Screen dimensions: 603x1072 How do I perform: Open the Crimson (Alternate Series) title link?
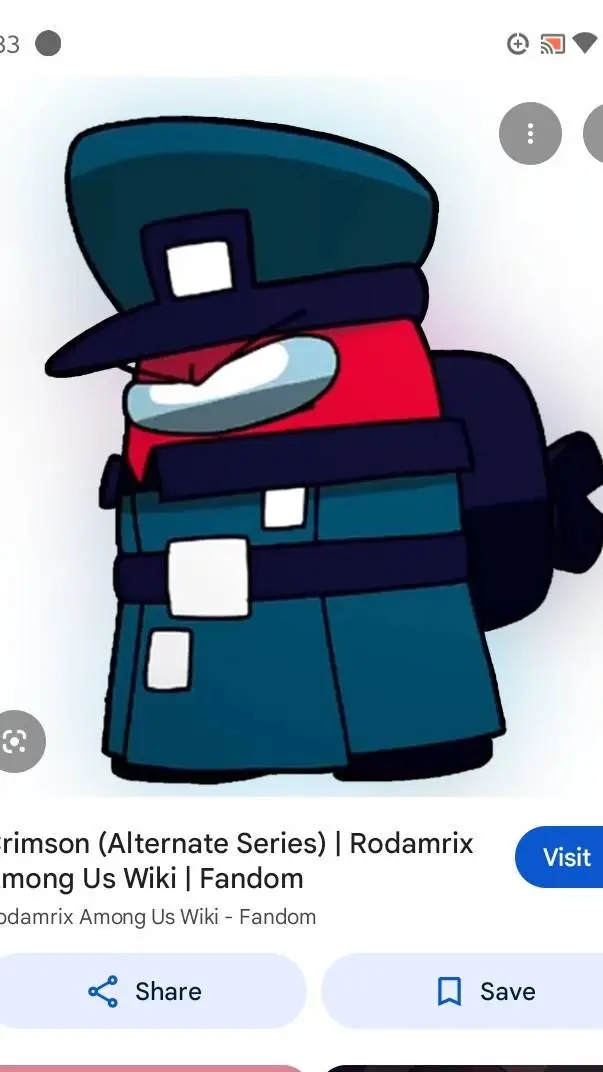point(236,861)
